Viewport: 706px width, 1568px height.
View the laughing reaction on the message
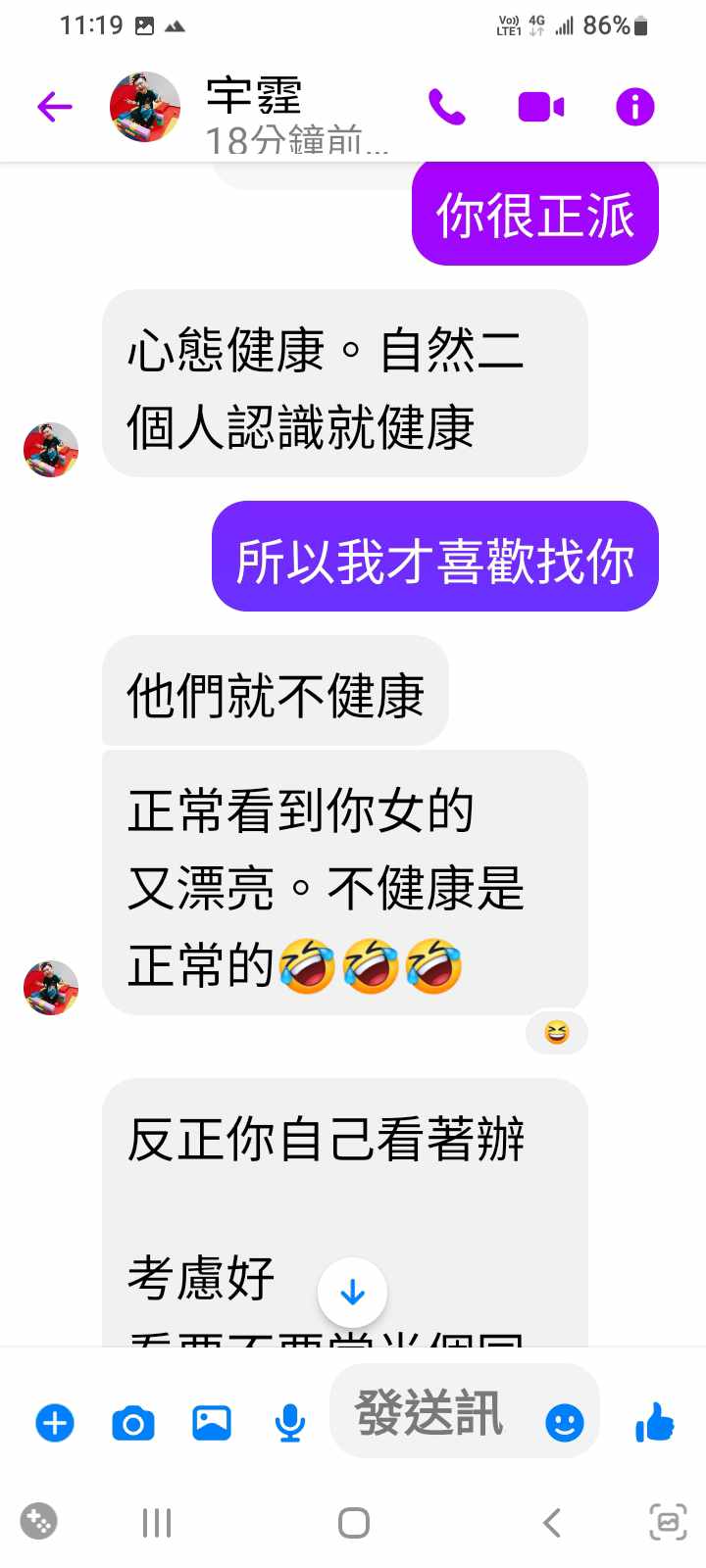tap(556, 1033)
